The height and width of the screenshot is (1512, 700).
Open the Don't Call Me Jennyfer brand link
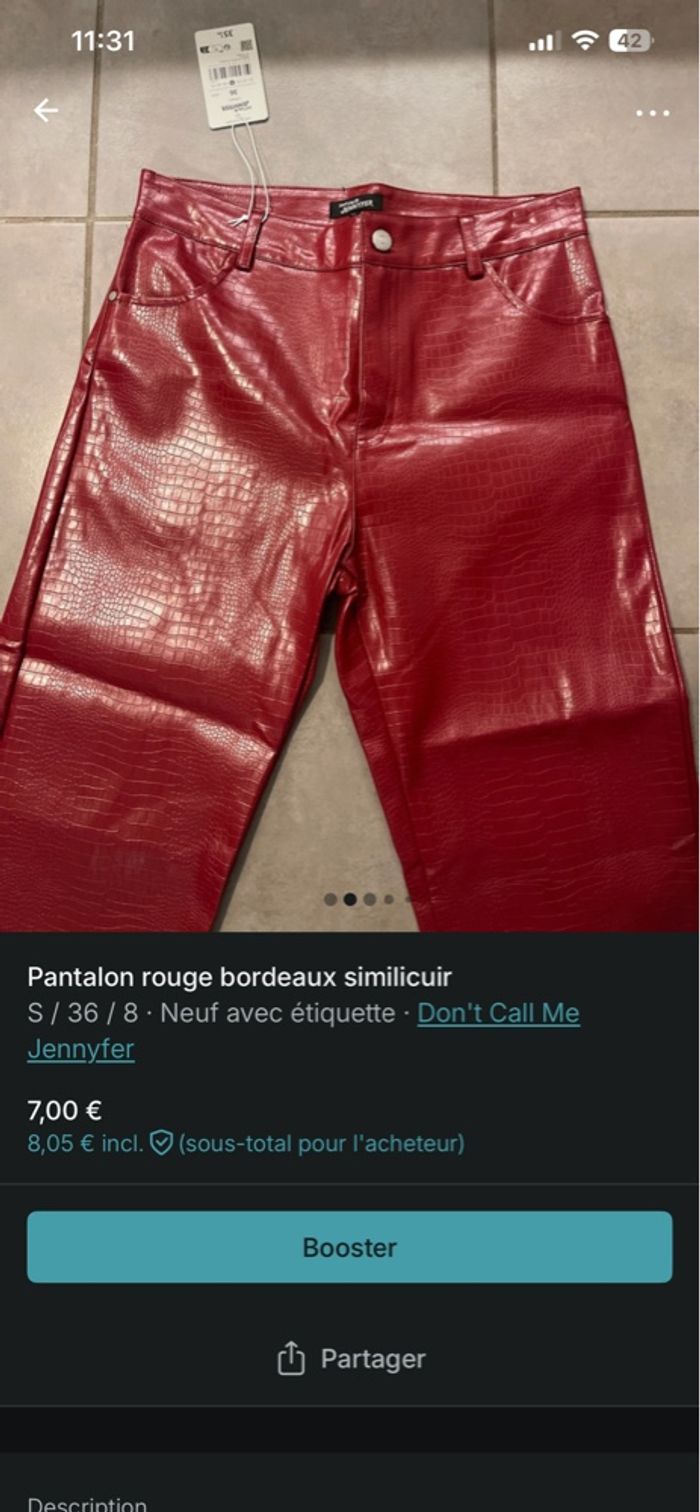coord(498,1013)
